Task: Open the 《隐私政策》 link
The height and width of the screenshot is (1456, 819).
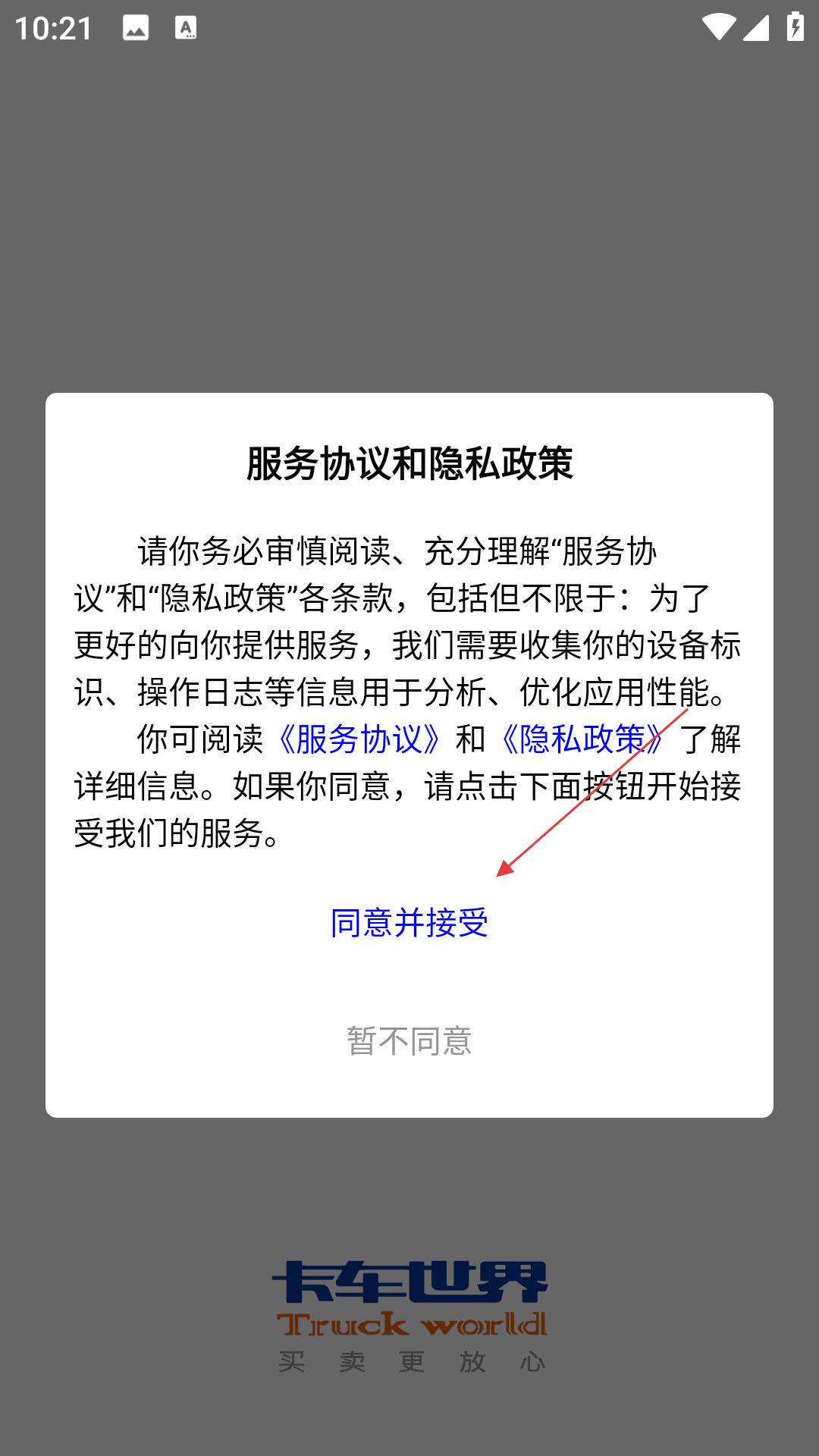Action: pyautogui.click(x=582, y=739)
